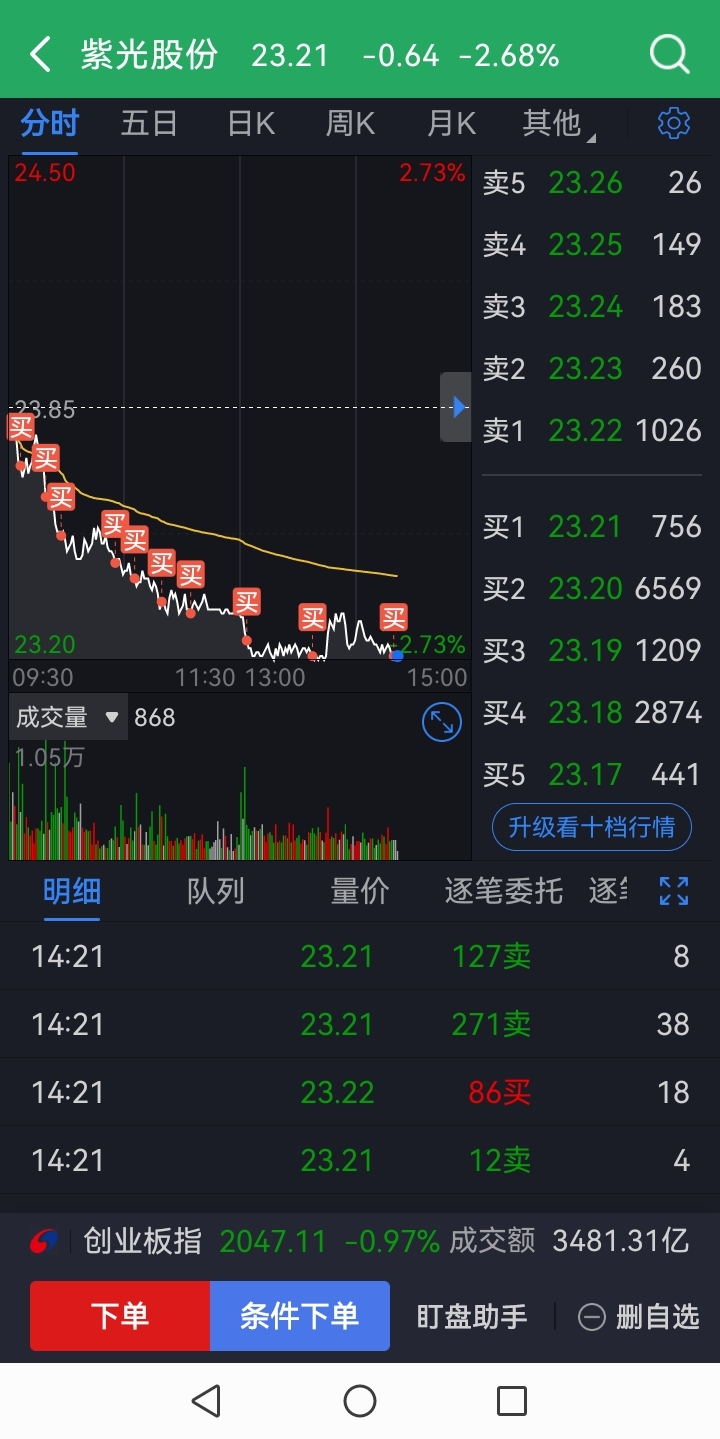Remove stock via 删自选
Screen dimensions: 720x1439
(639, 1317)
